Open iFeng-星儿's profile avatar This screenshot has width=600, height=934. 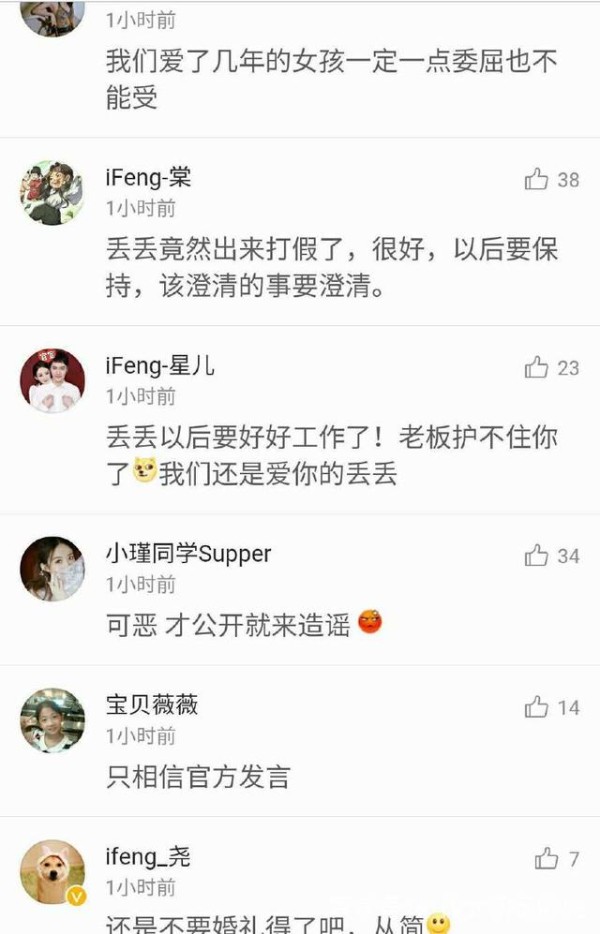(x=52, y=380)
